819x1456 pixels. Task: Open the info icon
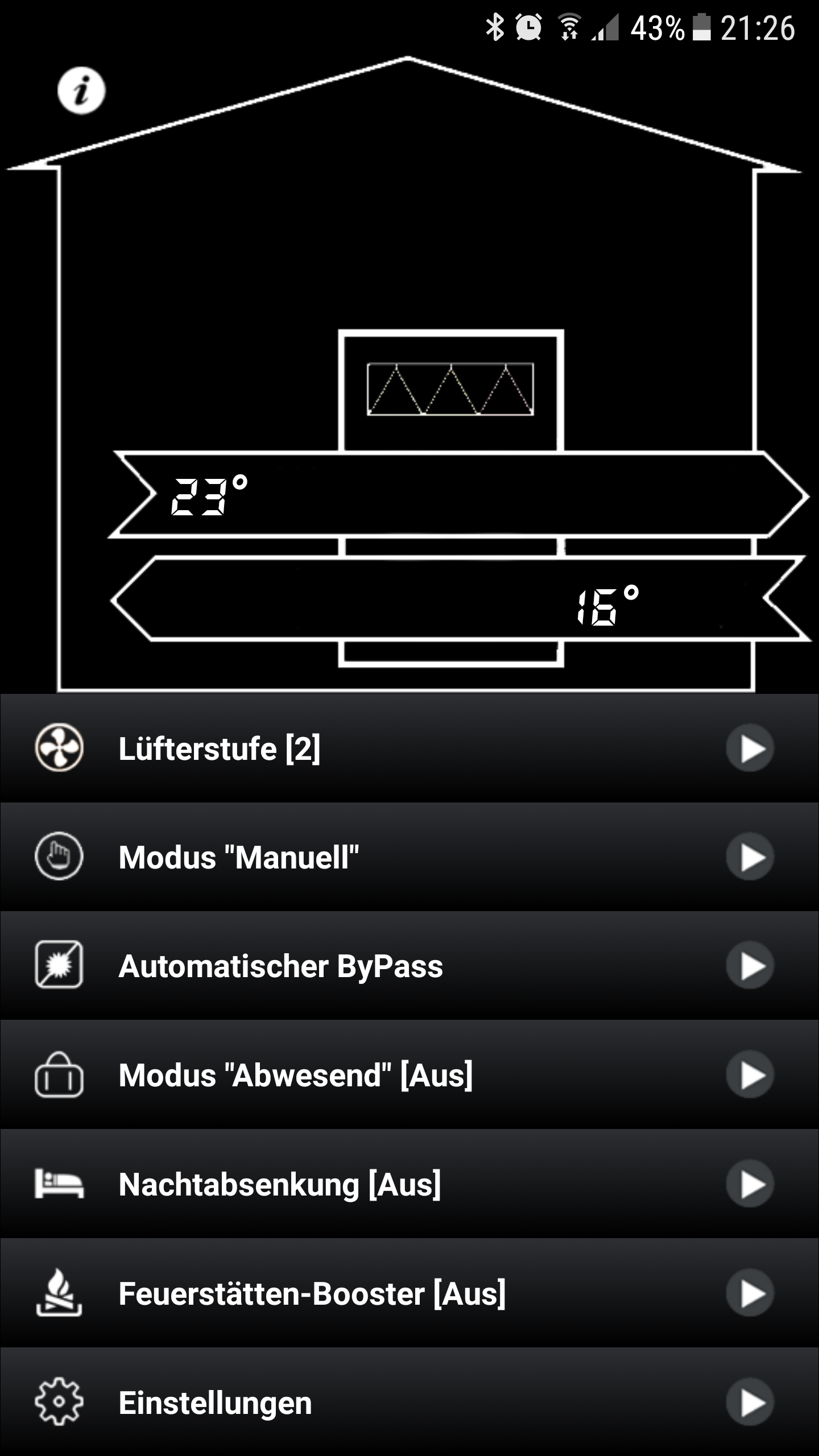(81, 91)
